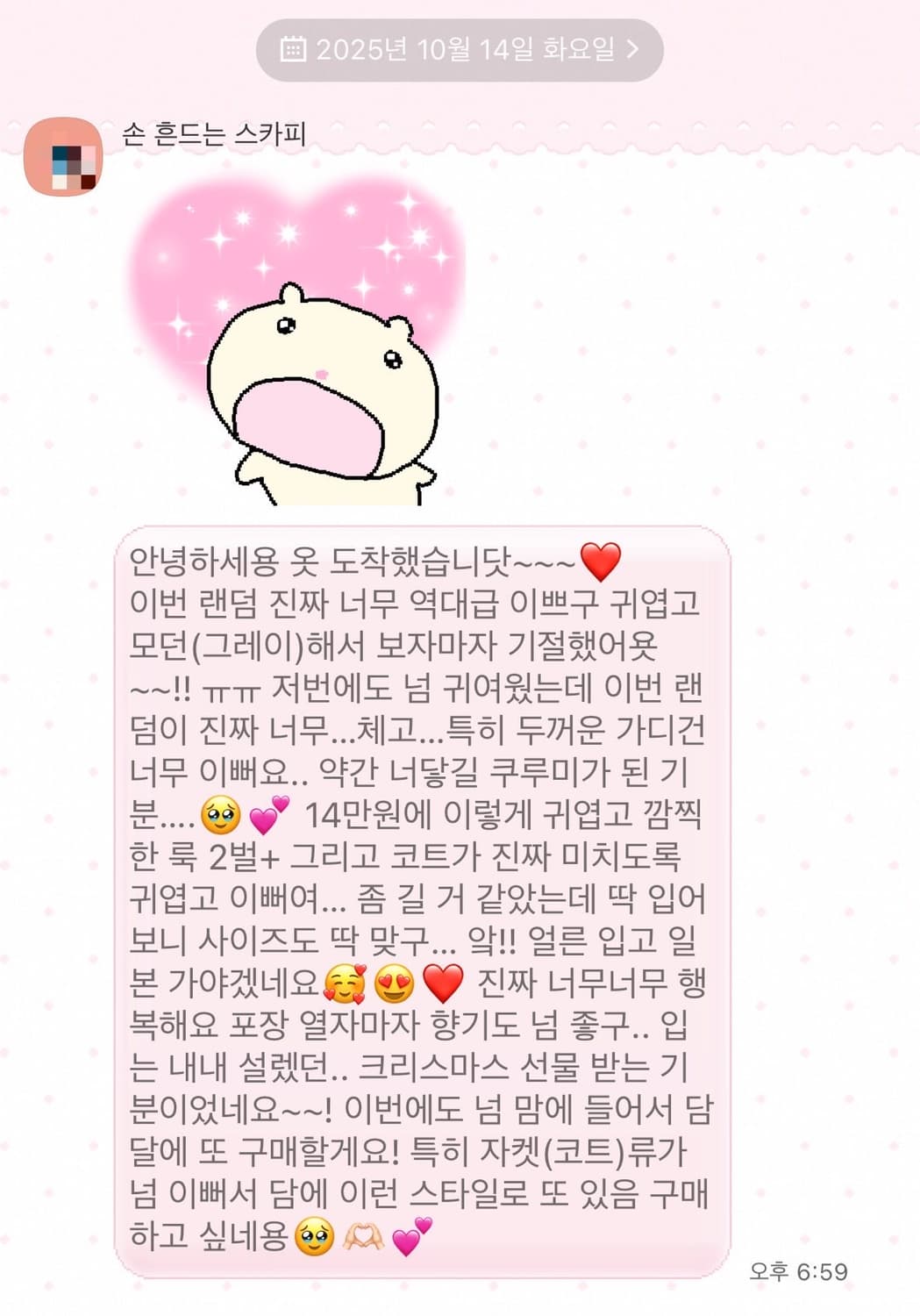Click the red heart beside the heart-eyes emoji

coord(446,981)
